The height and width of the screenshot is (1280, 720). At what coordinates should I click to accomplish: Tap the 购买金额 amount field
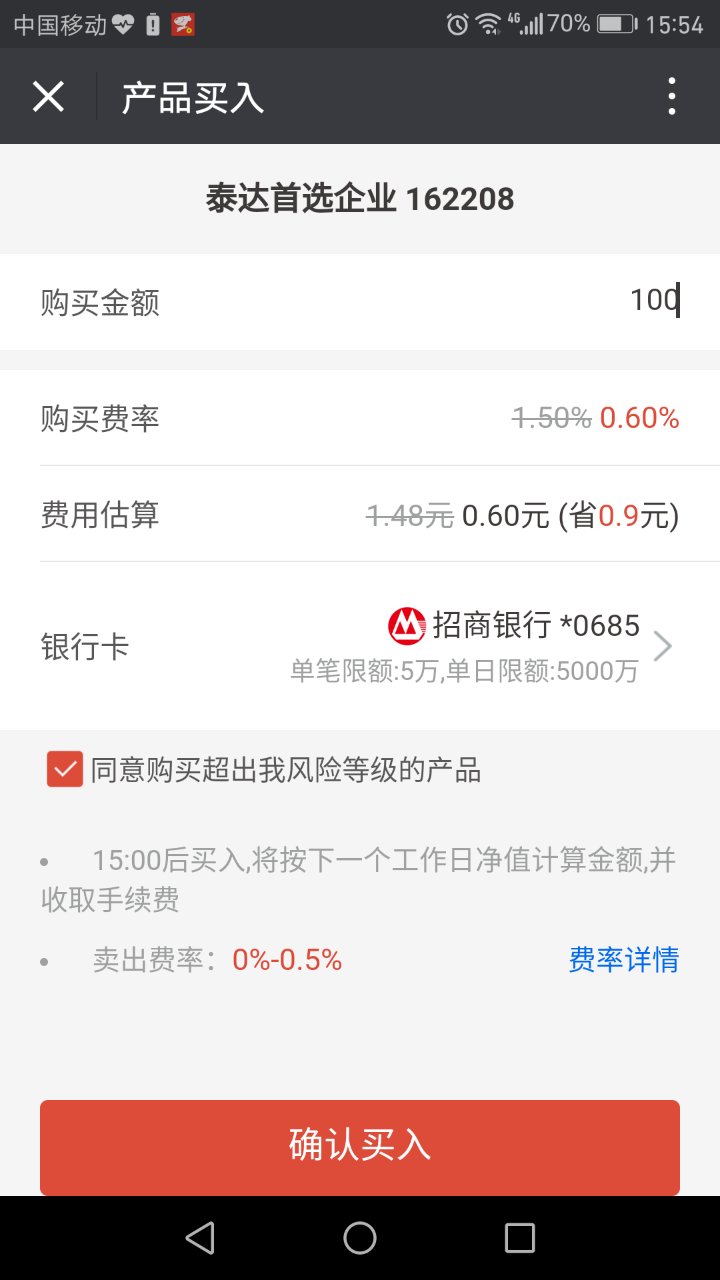(360, 301)
